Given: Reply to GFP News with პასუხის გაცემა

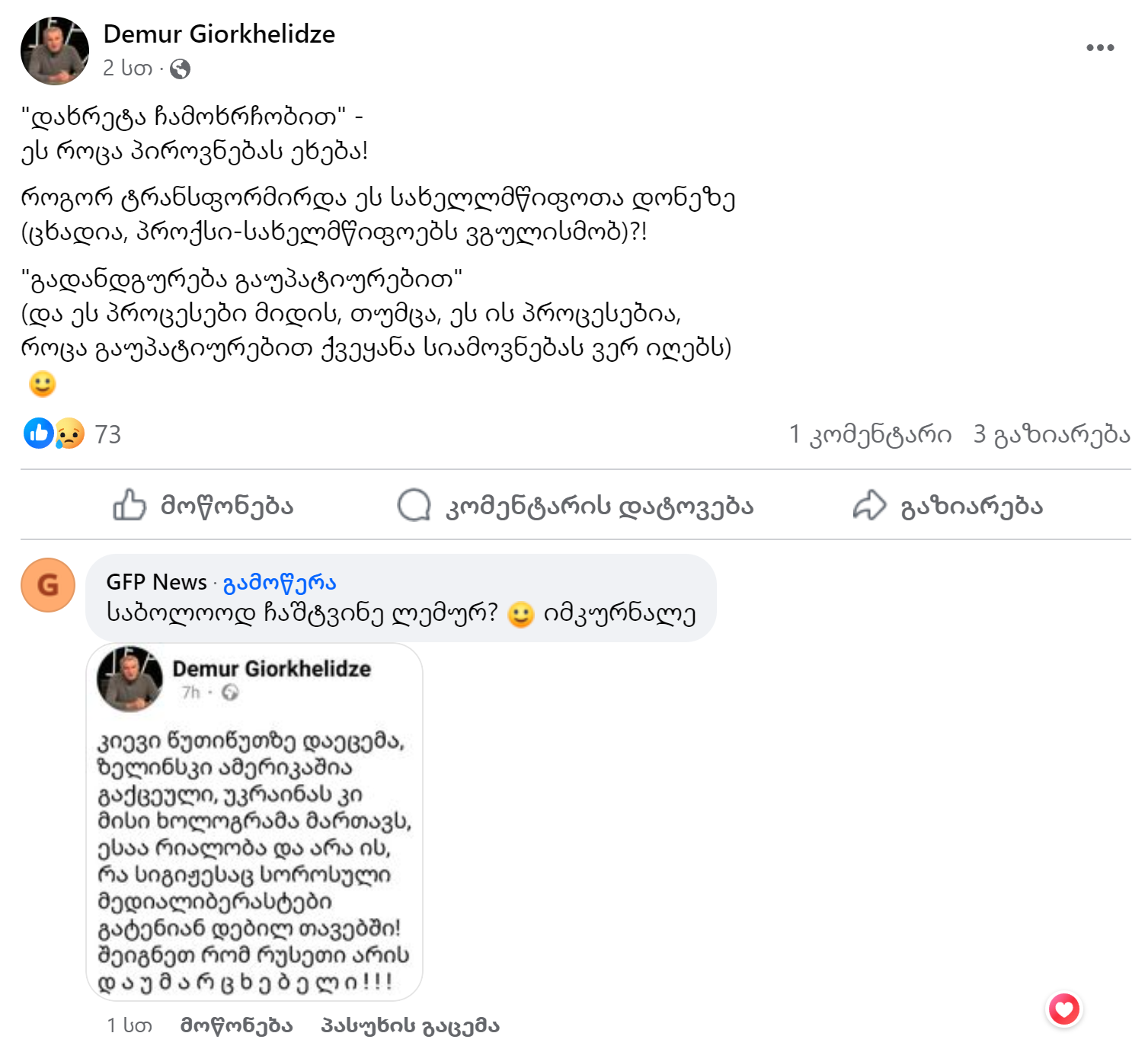Looking at the screenshot, I should (410, 1025).
